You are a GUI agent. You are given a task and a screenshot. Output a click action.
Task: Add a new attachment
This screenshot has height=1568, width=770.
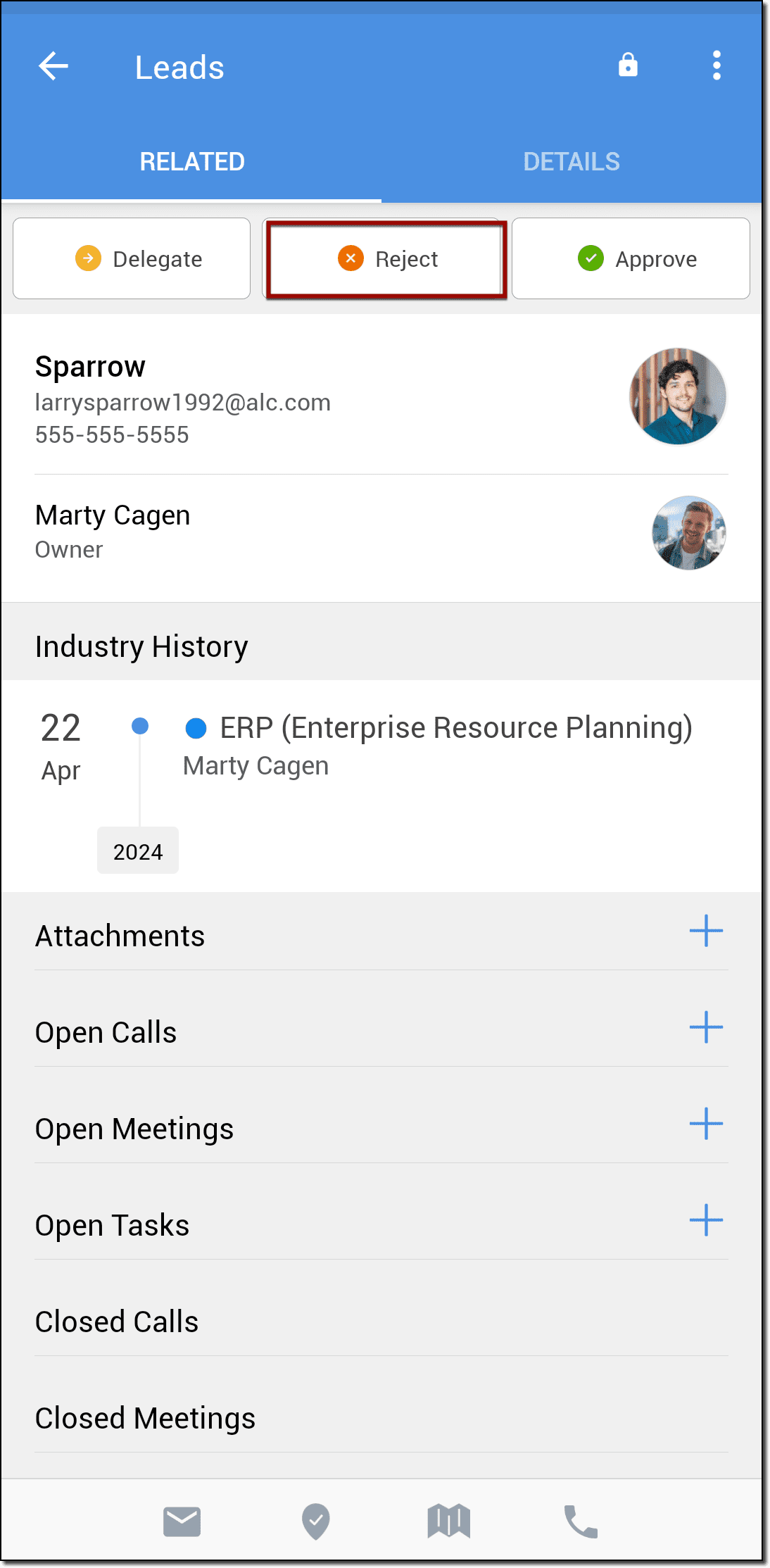(x=706, y=932)
